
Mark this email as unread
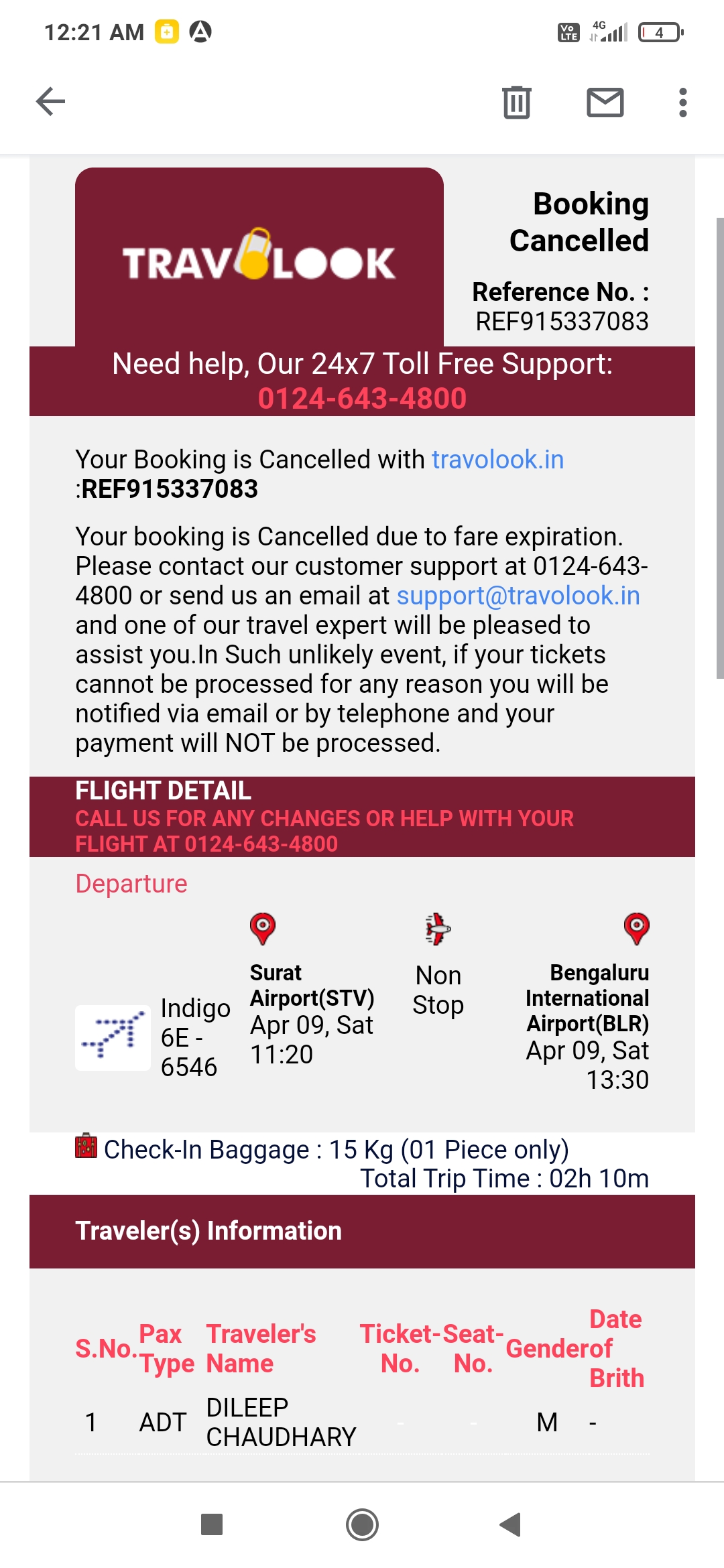click(x=605, y=103)
